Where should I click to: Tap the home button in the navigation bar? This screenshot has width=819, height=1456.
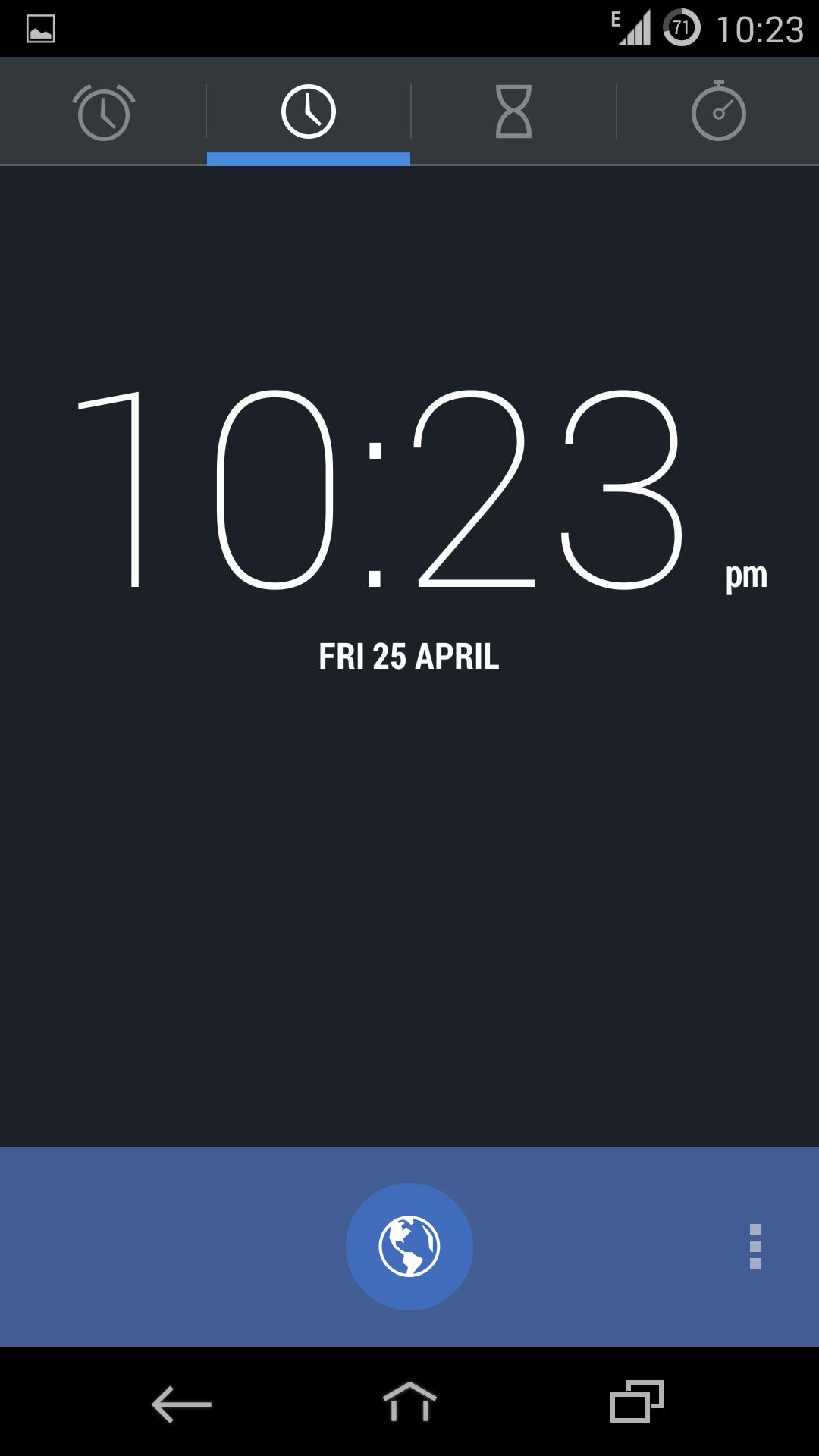(x=409, y=1402)
